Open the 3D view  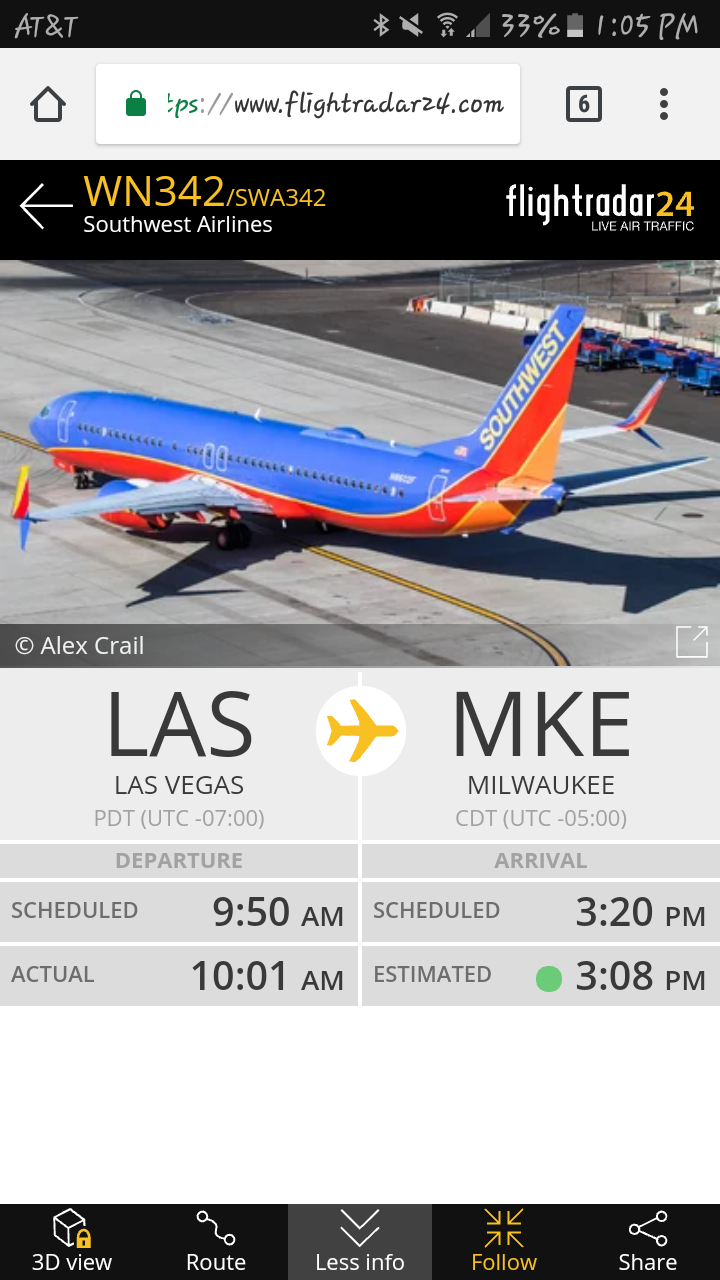pyautogui.click(x=72, y=1241)
